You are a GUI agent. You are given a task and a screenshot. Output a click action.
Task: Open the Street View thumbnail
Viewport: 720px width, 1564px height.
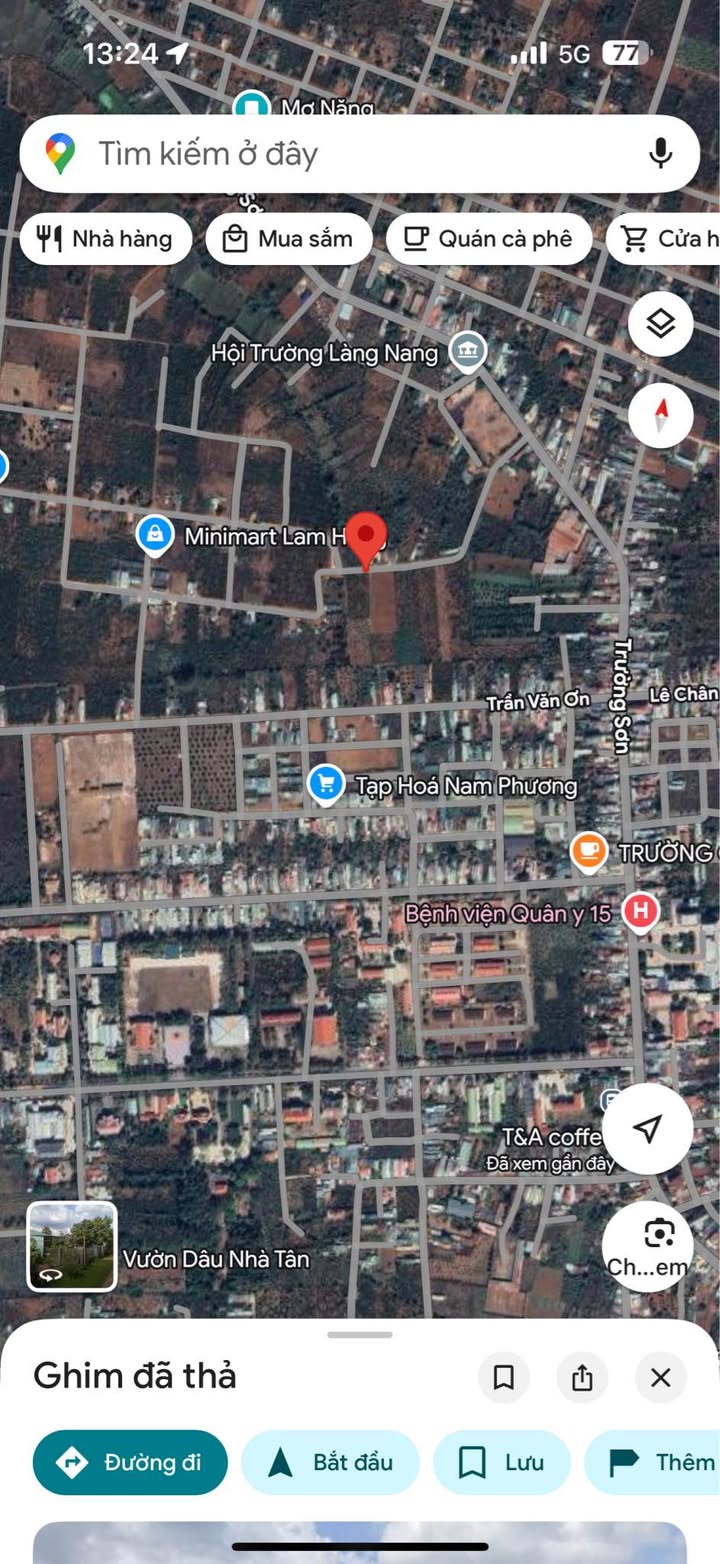[72, 1246]
